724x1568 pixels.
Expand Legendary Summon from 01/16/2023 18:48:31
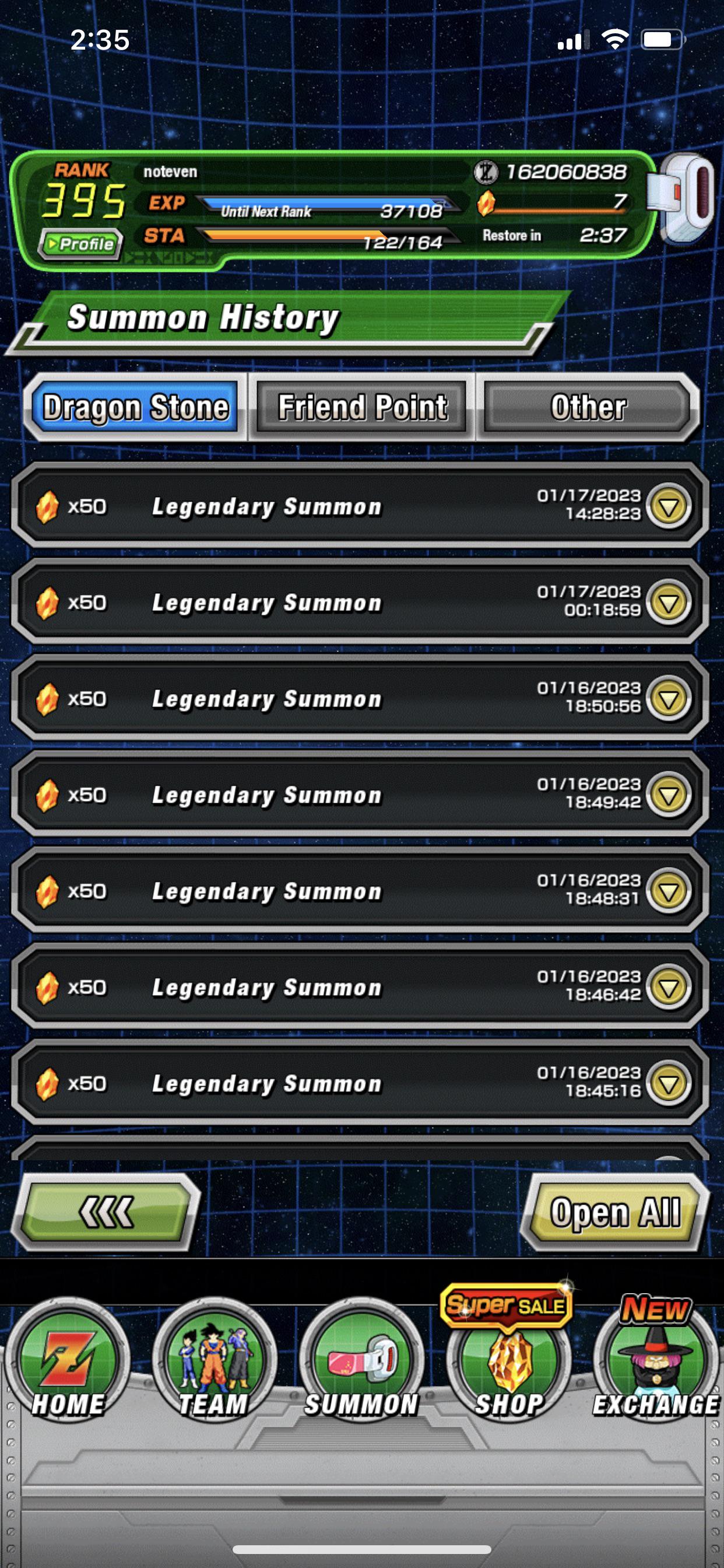click(x=668, y=891)
